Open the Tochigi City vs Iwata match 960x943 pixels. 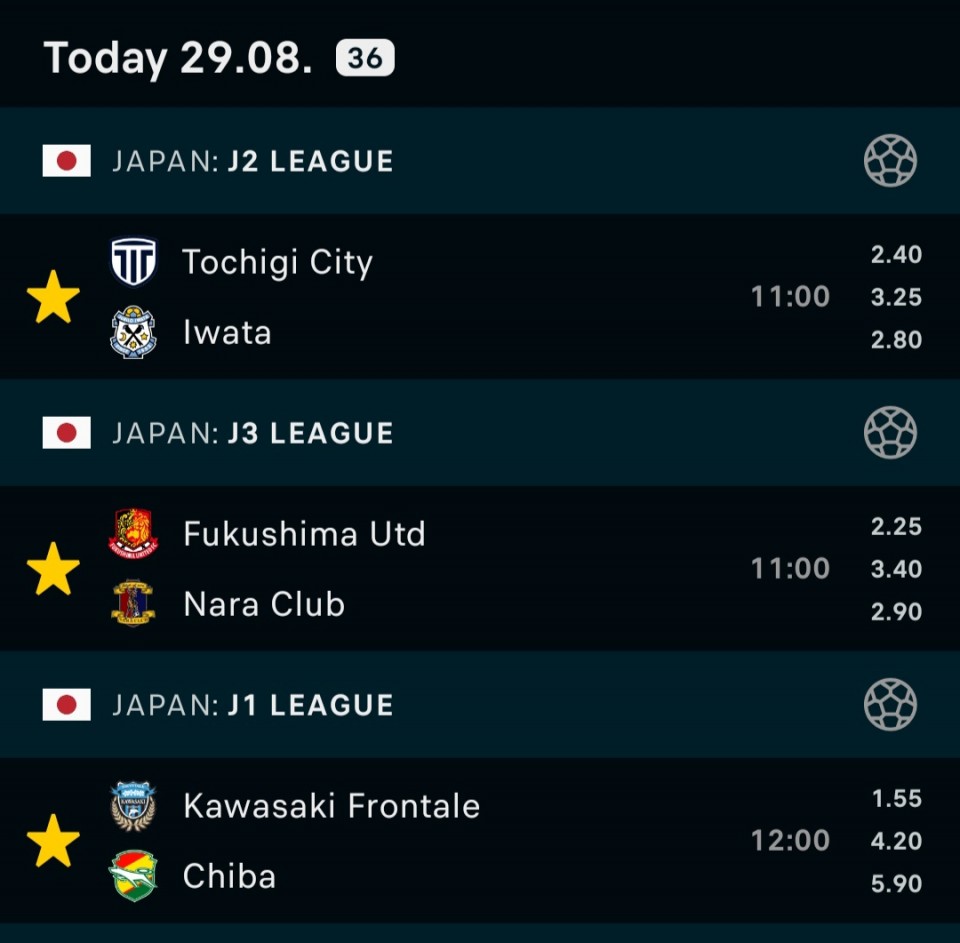pos(480,296)
